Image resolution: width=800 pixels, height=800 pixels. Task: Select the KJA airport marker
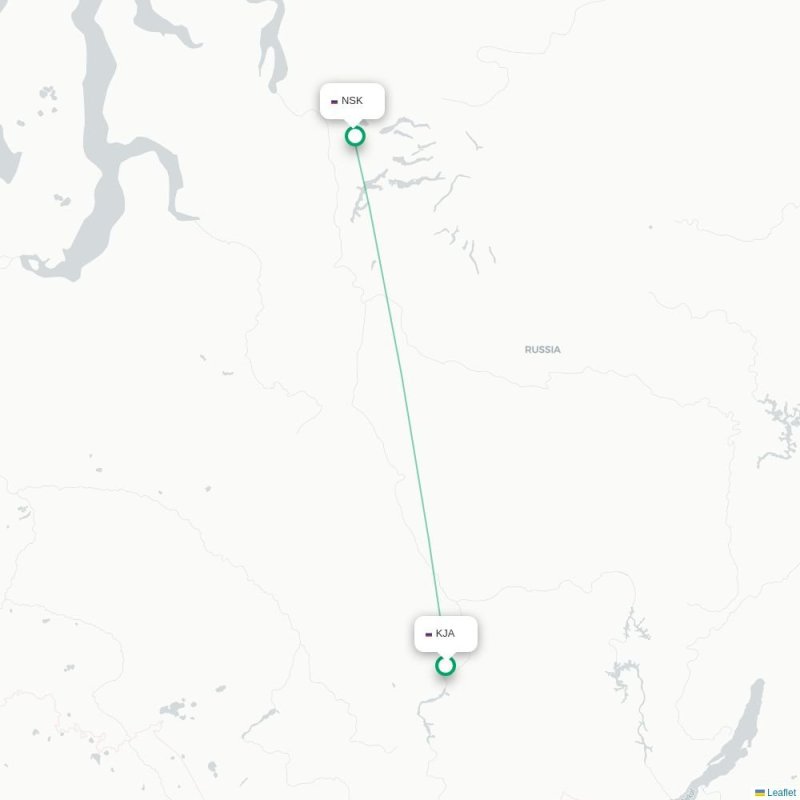pos(446,665)
